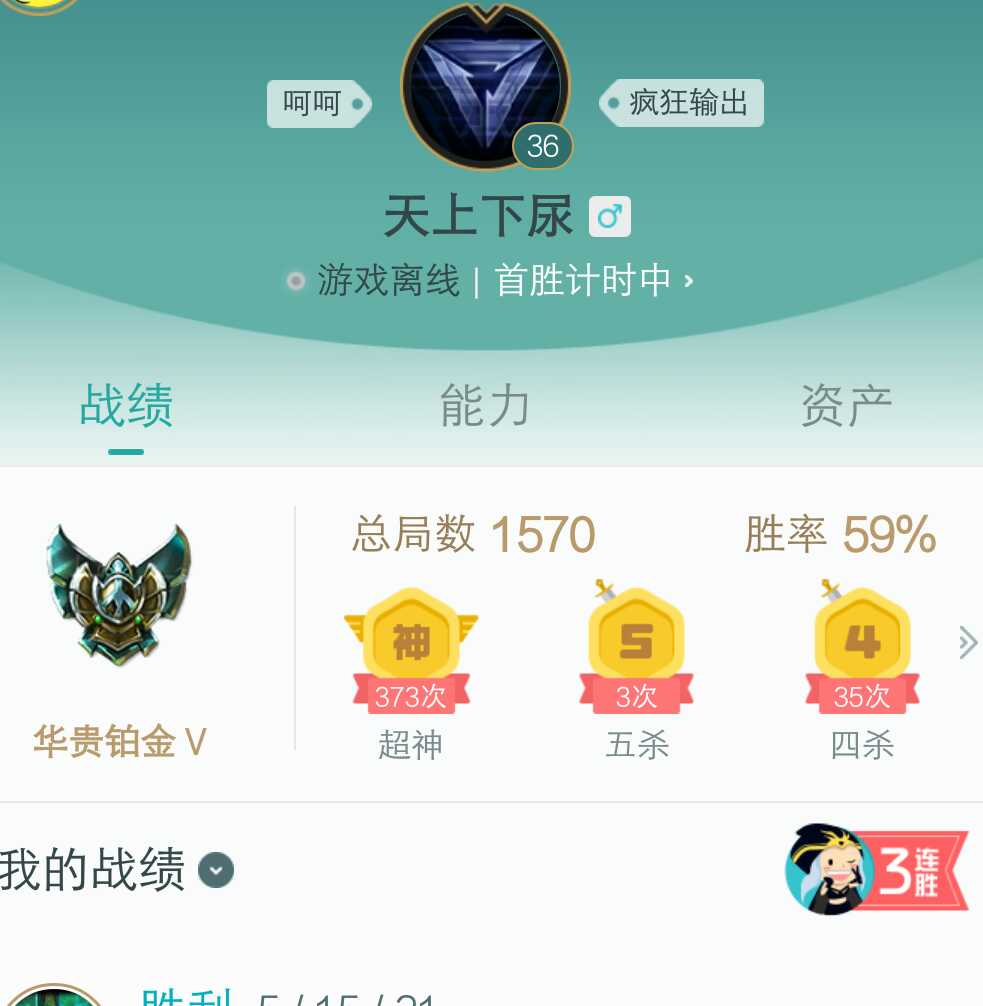View the 华贵铂金 V rank emblem
This screenshot has width=983, height=1006.
coord(119,593)
